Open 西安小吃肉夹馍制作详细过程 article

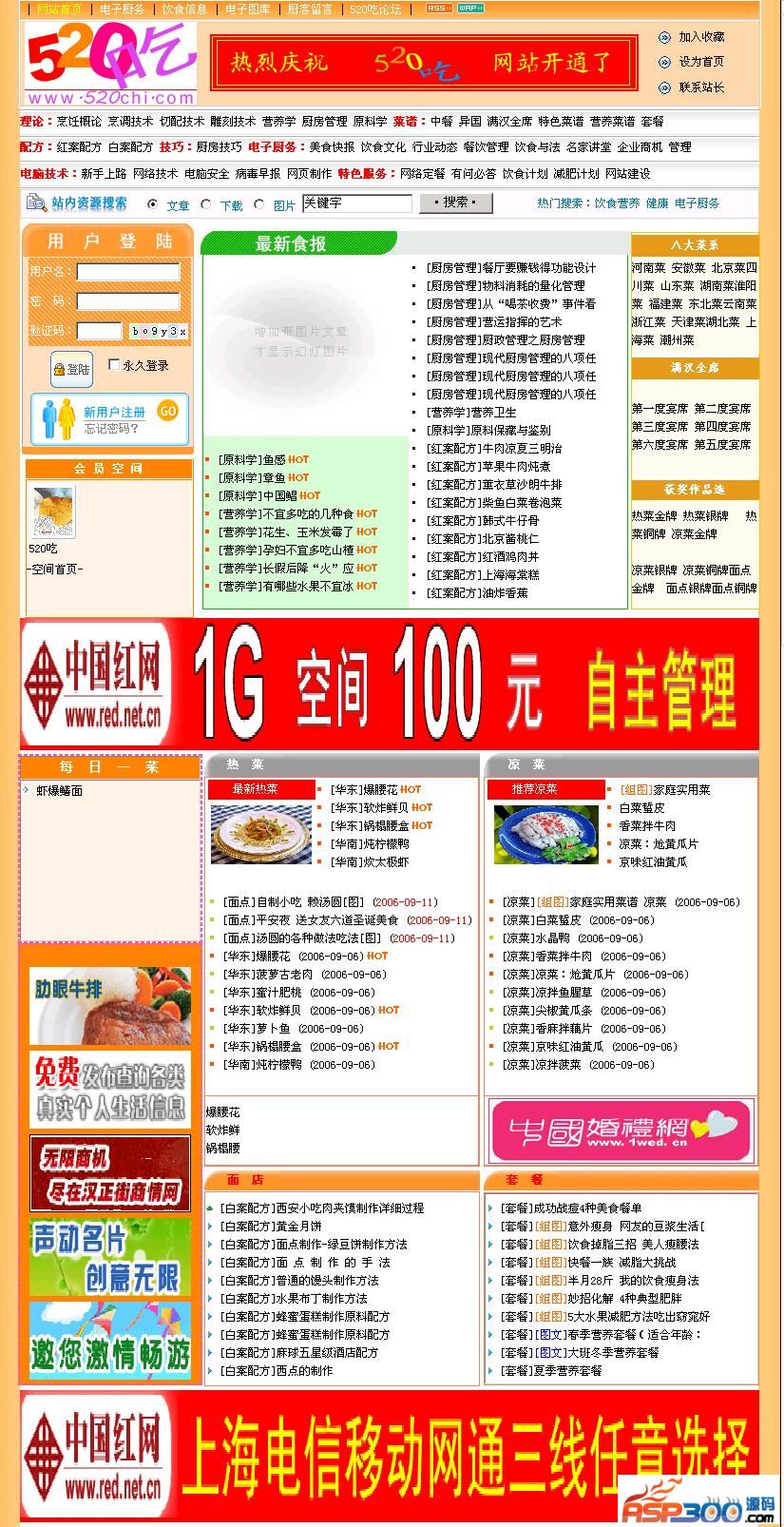[x=321, y=1208]
